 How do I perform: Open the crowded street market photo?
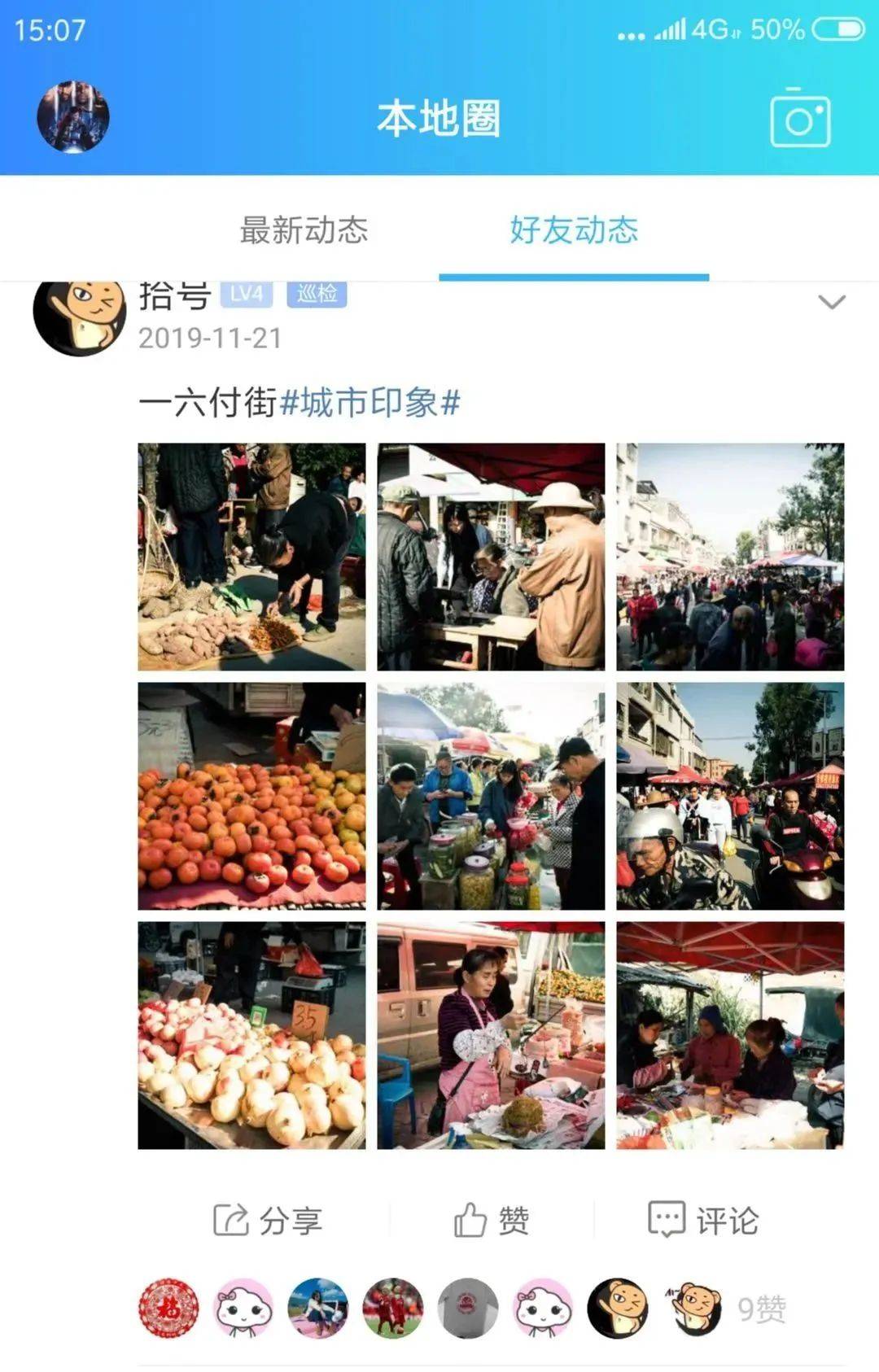click(730, 557)
